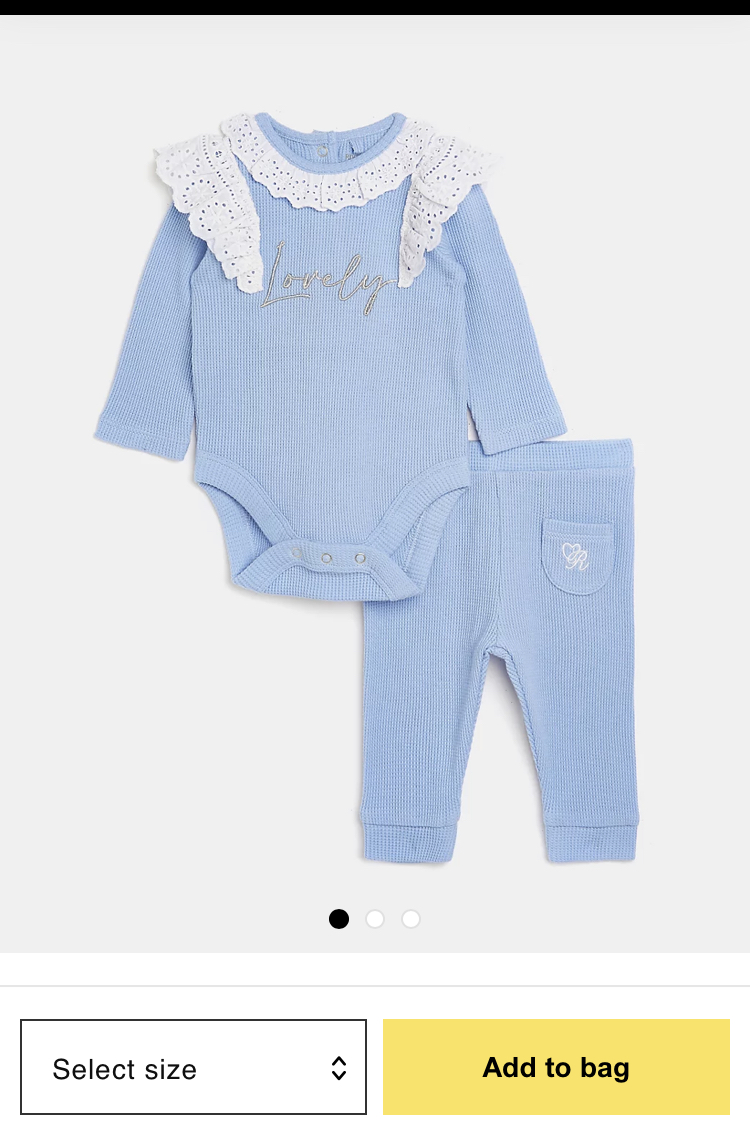Jump to the second product photo dot

click(x=375, y=919)
